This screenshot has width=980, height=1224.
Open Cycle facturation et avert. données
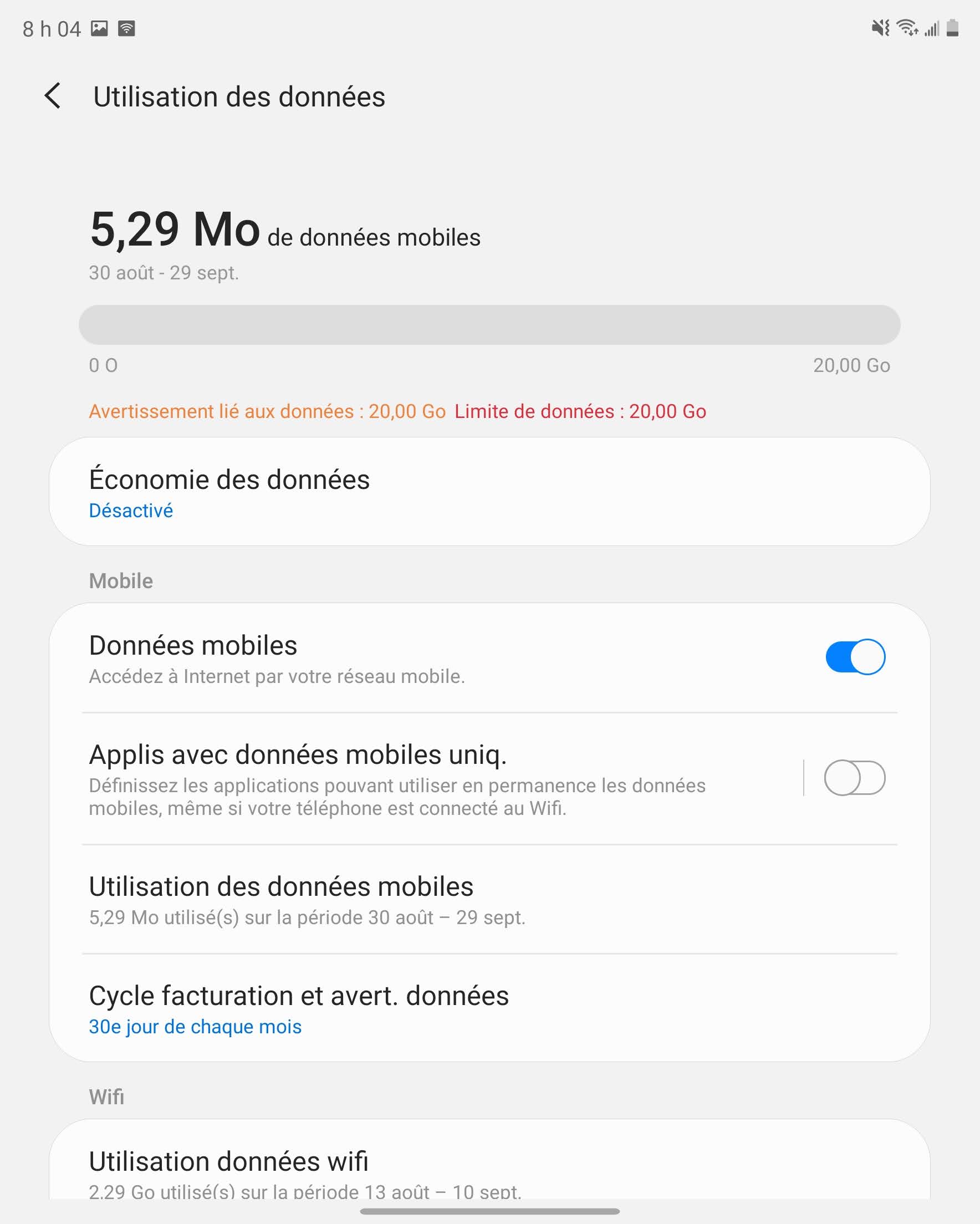pos(488,1009)
